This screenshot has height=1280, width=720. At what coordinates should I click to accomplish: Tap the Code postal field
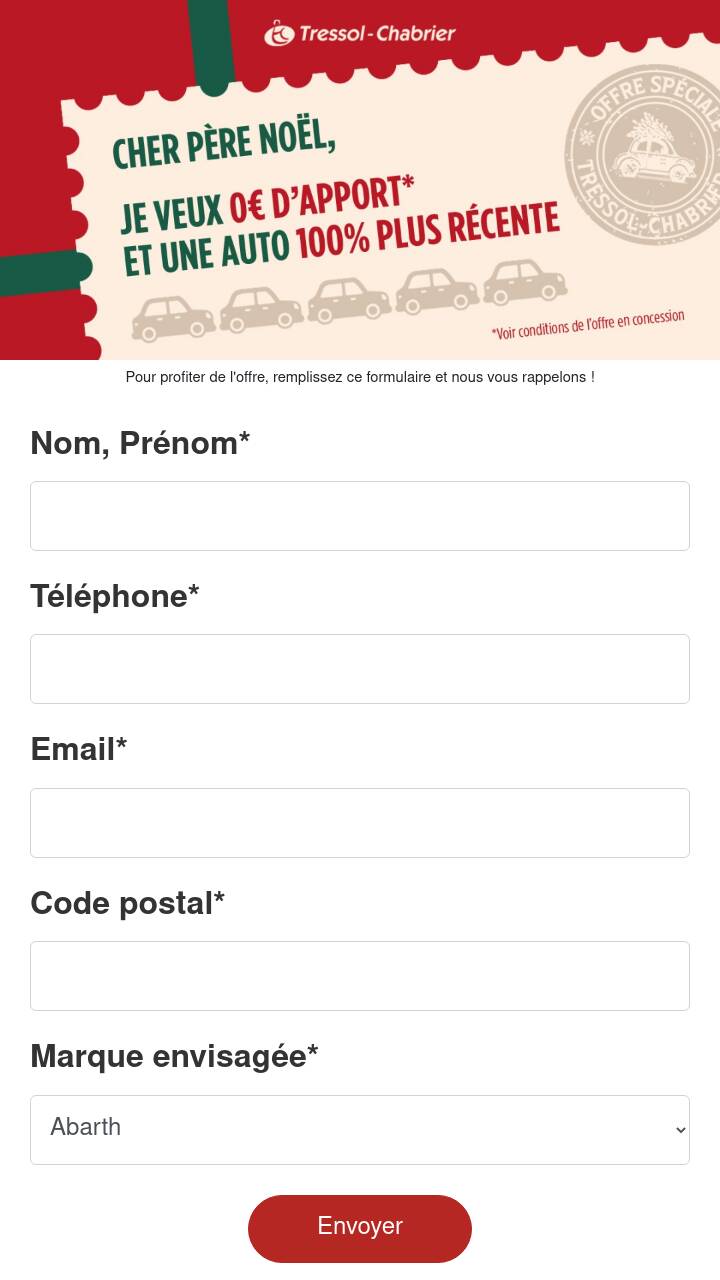(360, 976)
